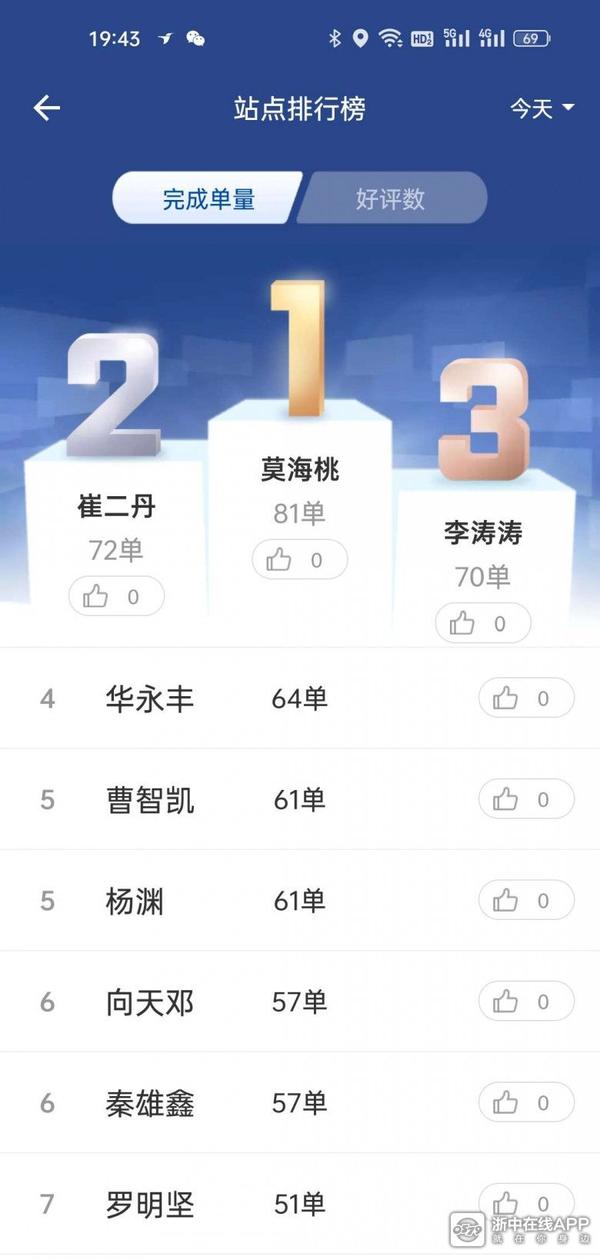Select the 完成单量 tab
This screenshot has width=600, height=1260.
208,198
